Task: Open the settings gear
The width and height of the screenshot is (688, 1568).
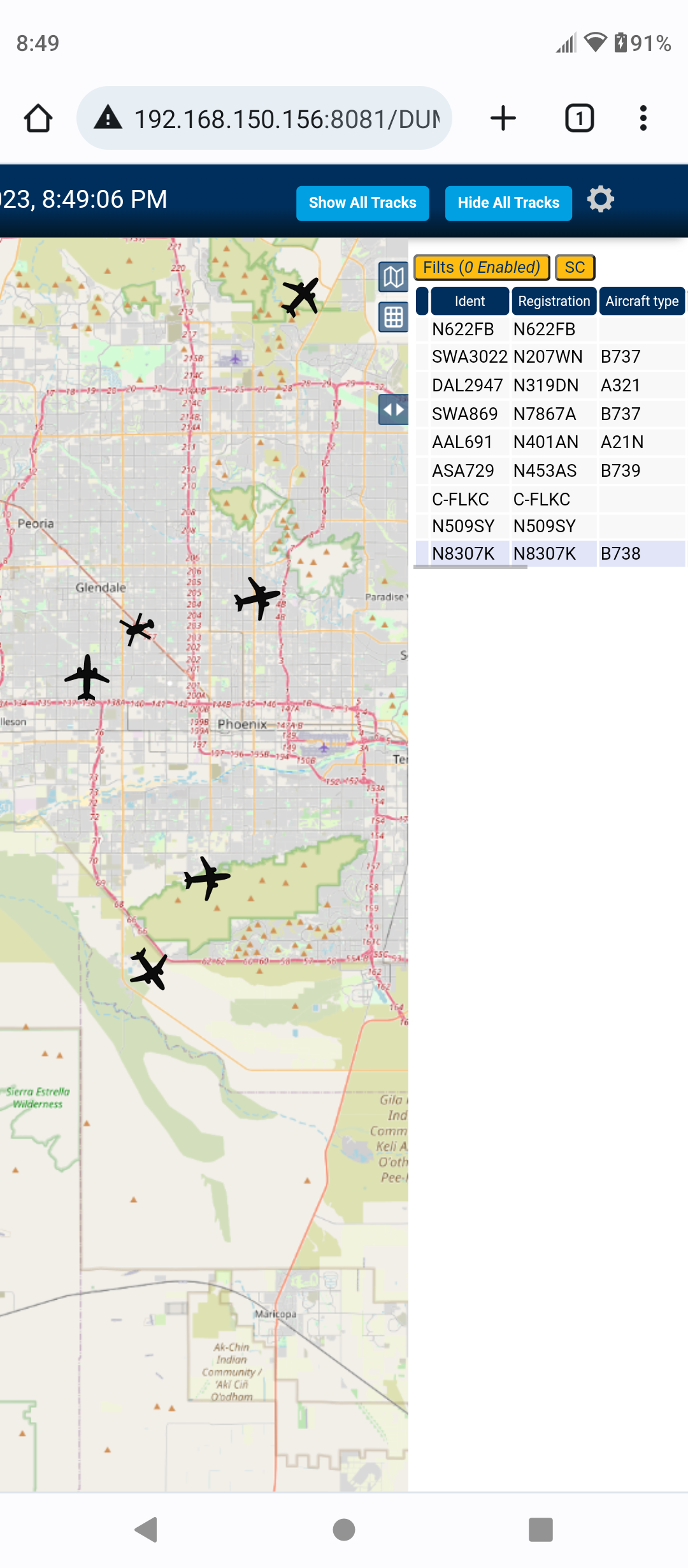Action: [600, 200]
